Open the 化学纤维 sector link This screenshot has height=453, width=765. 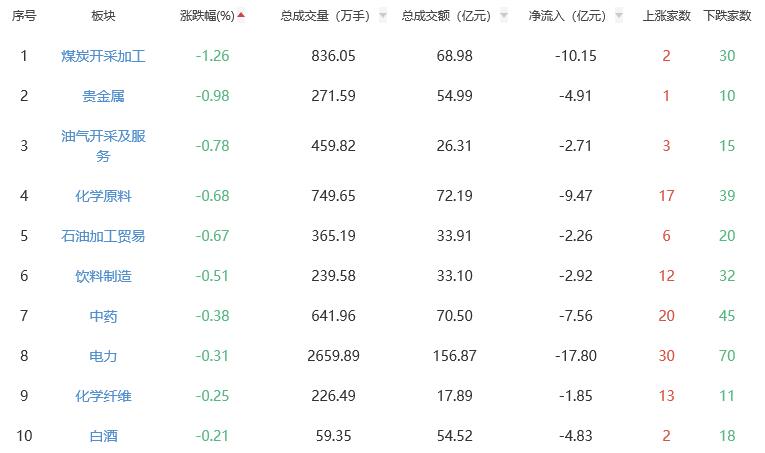click(103, 396)
